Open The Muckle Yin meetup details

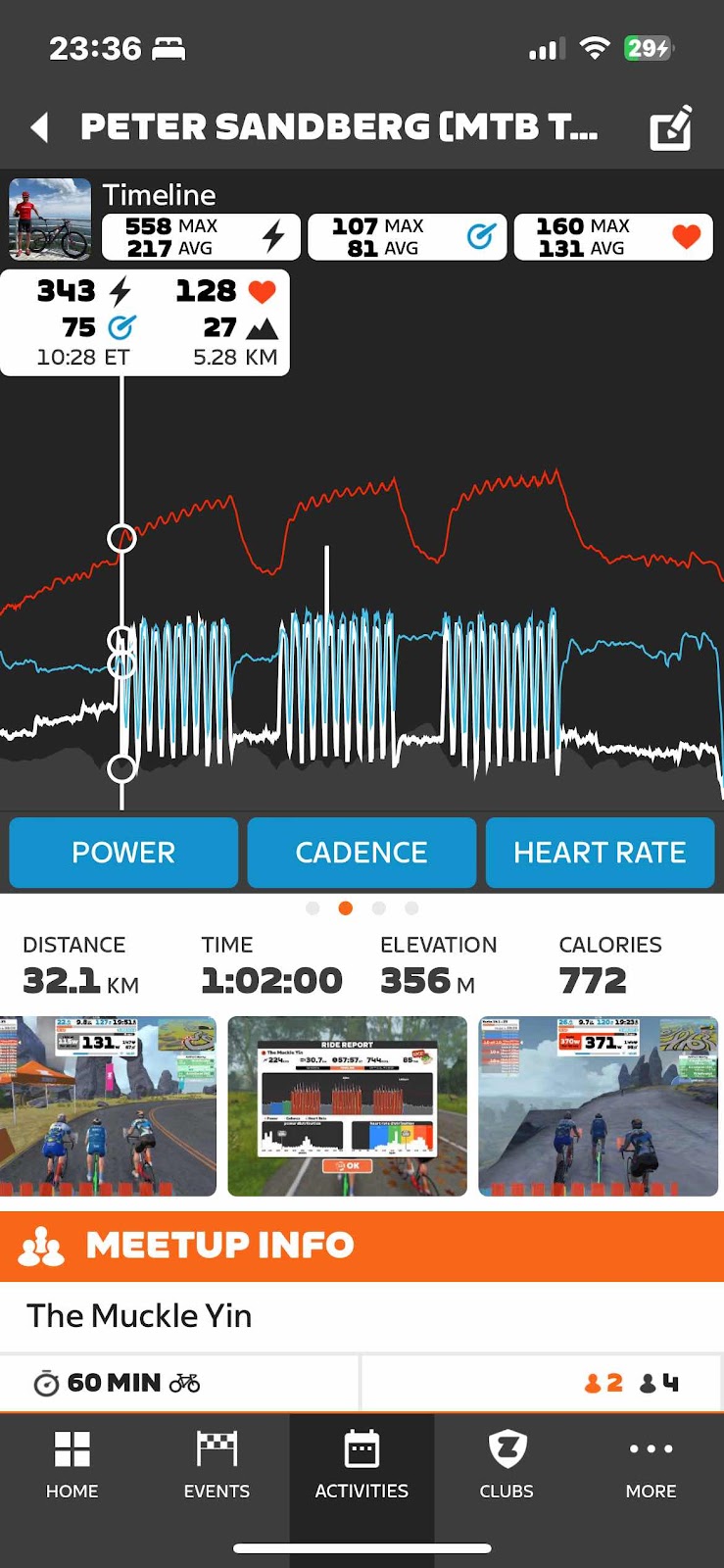[x=139, y=1315]
